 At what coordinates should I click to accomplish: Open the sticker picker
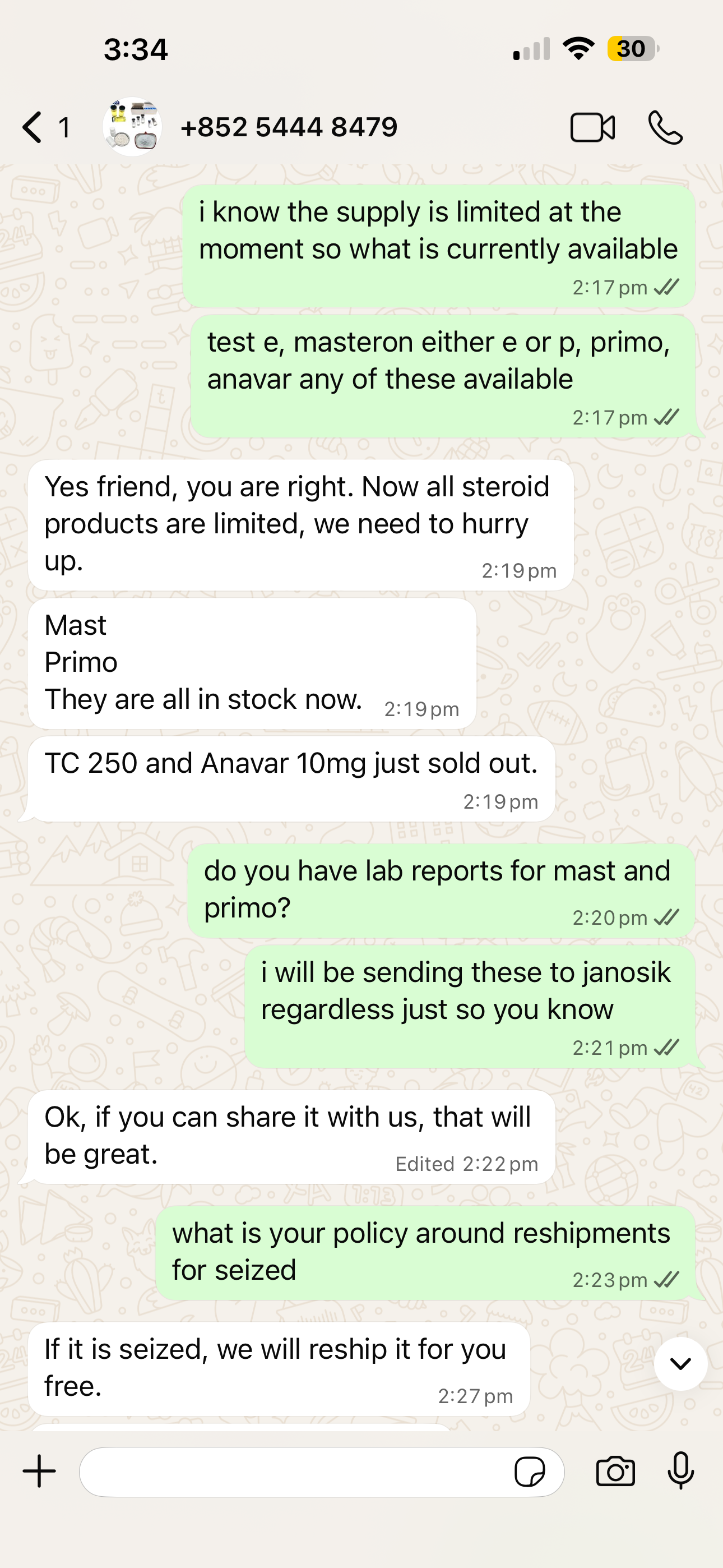tap(530, 1472)
